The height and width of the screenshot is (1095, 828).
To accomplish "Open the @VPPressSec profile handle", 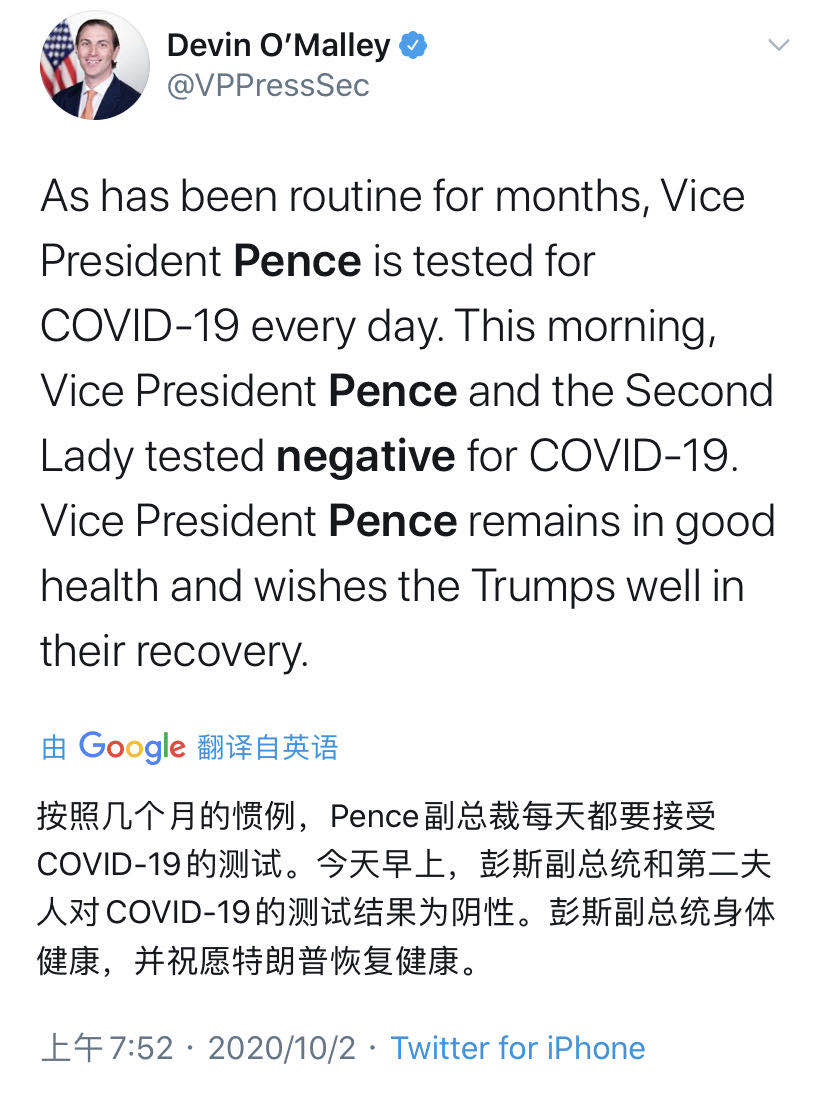I will point(268,86).
